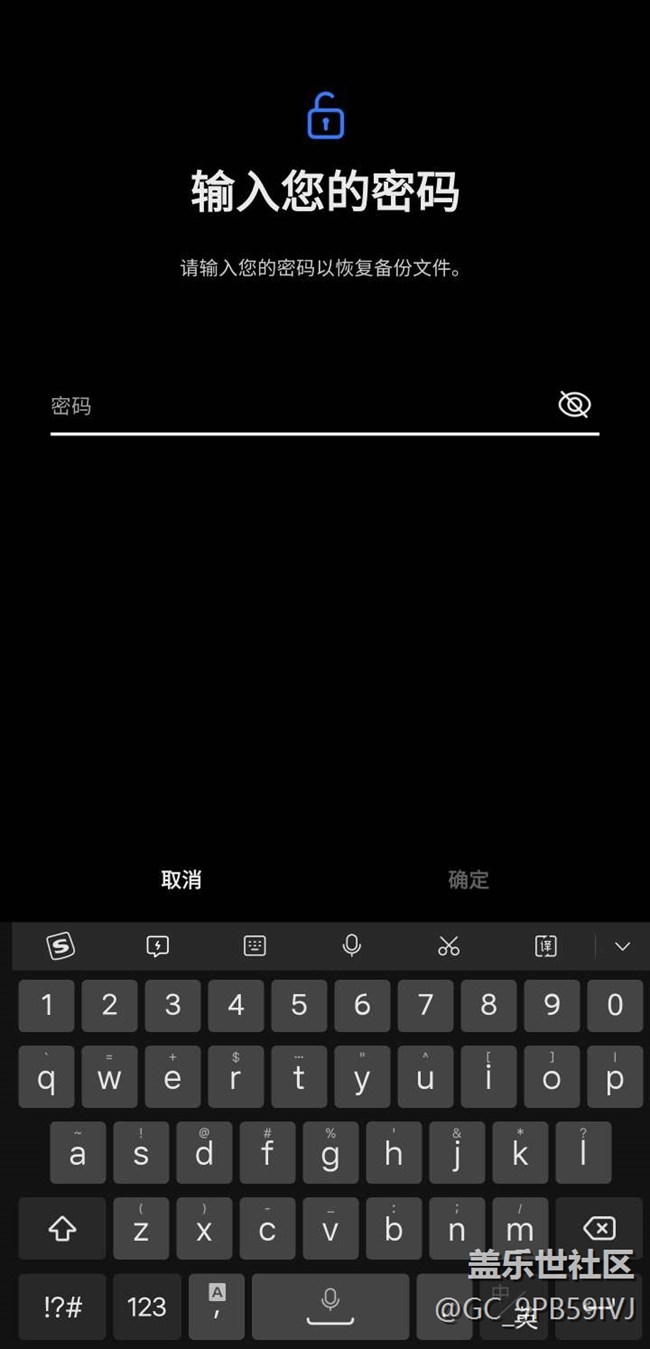Toggle password visibility eye icon

[x=574, y=404]
